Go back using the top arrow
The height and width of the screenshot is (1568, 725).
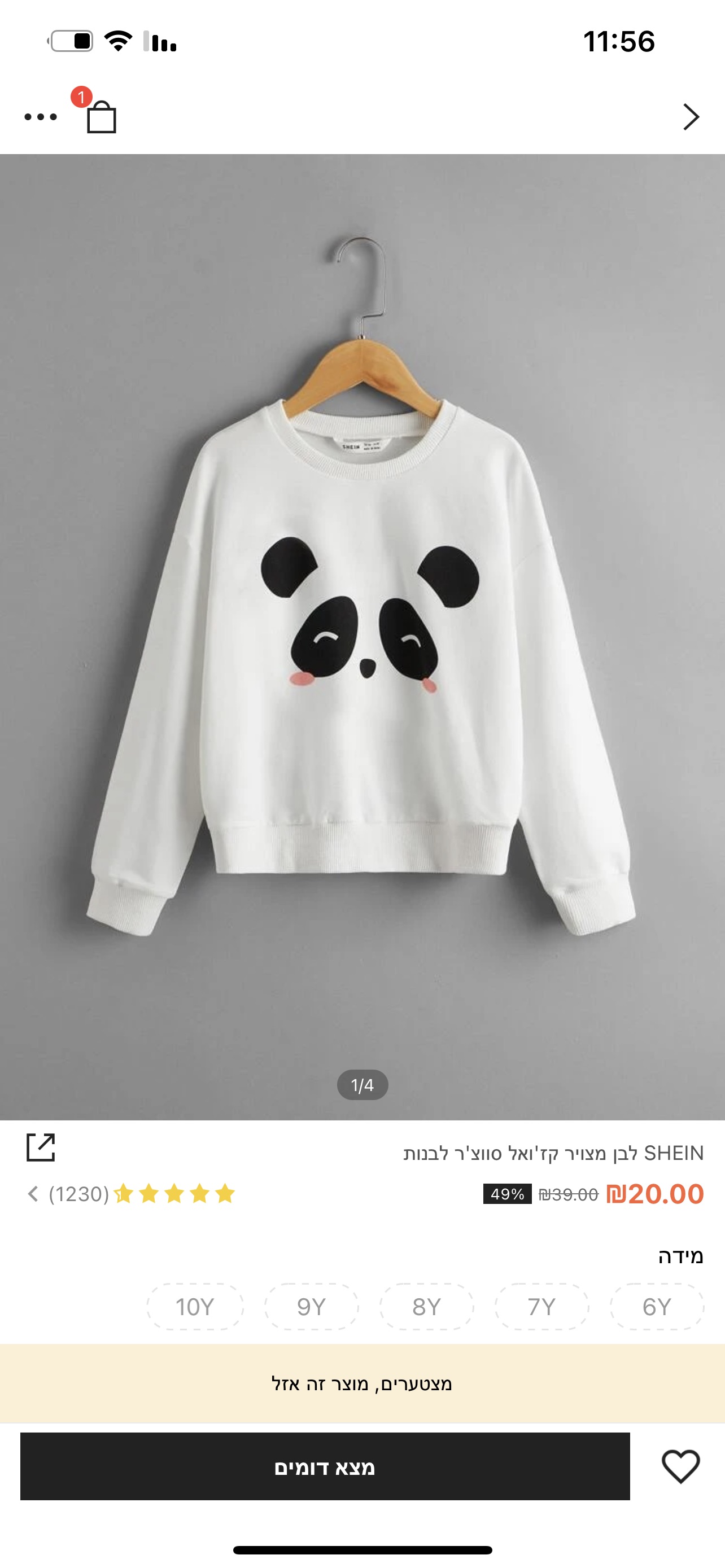(x=691, y=117)
